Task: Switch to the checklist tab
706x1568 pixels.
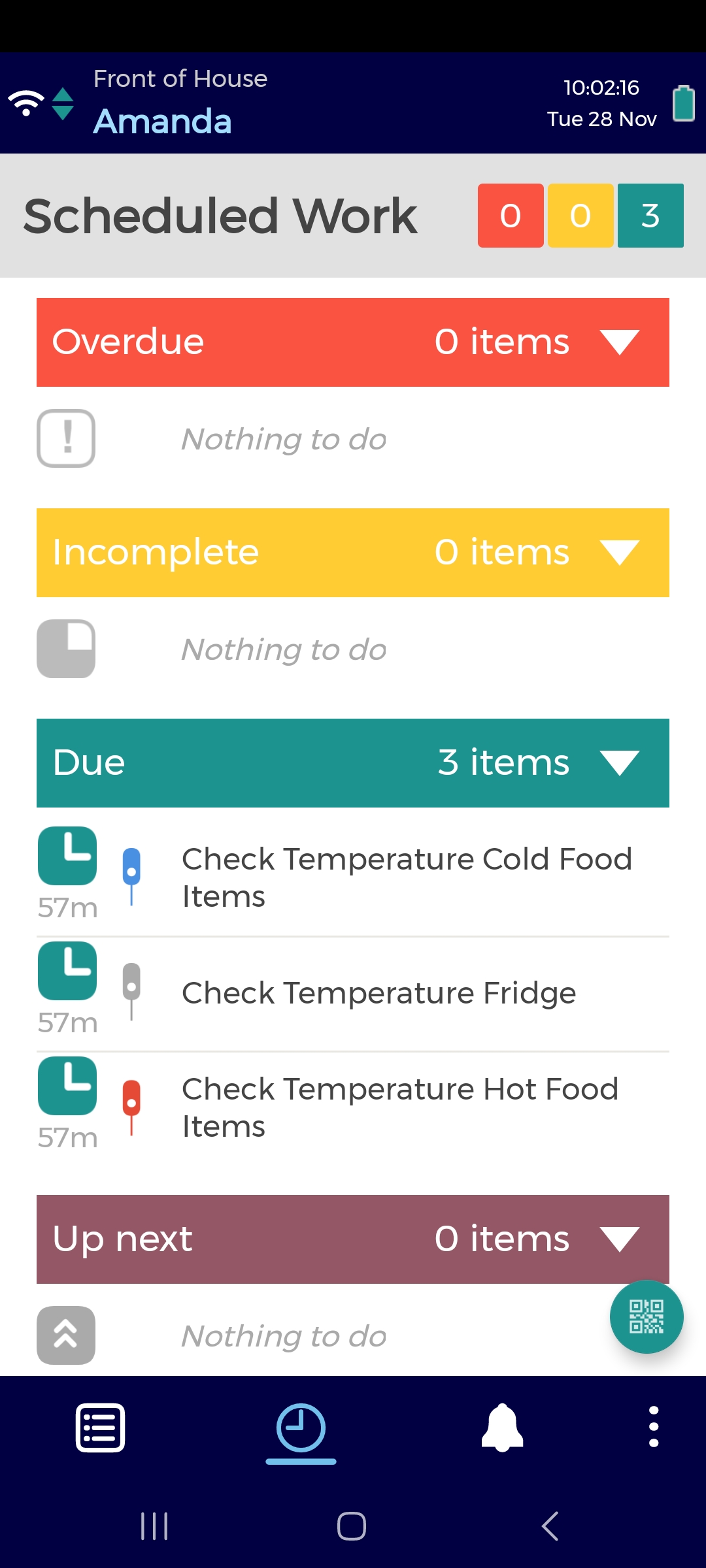Action: tap(100, 1428)
